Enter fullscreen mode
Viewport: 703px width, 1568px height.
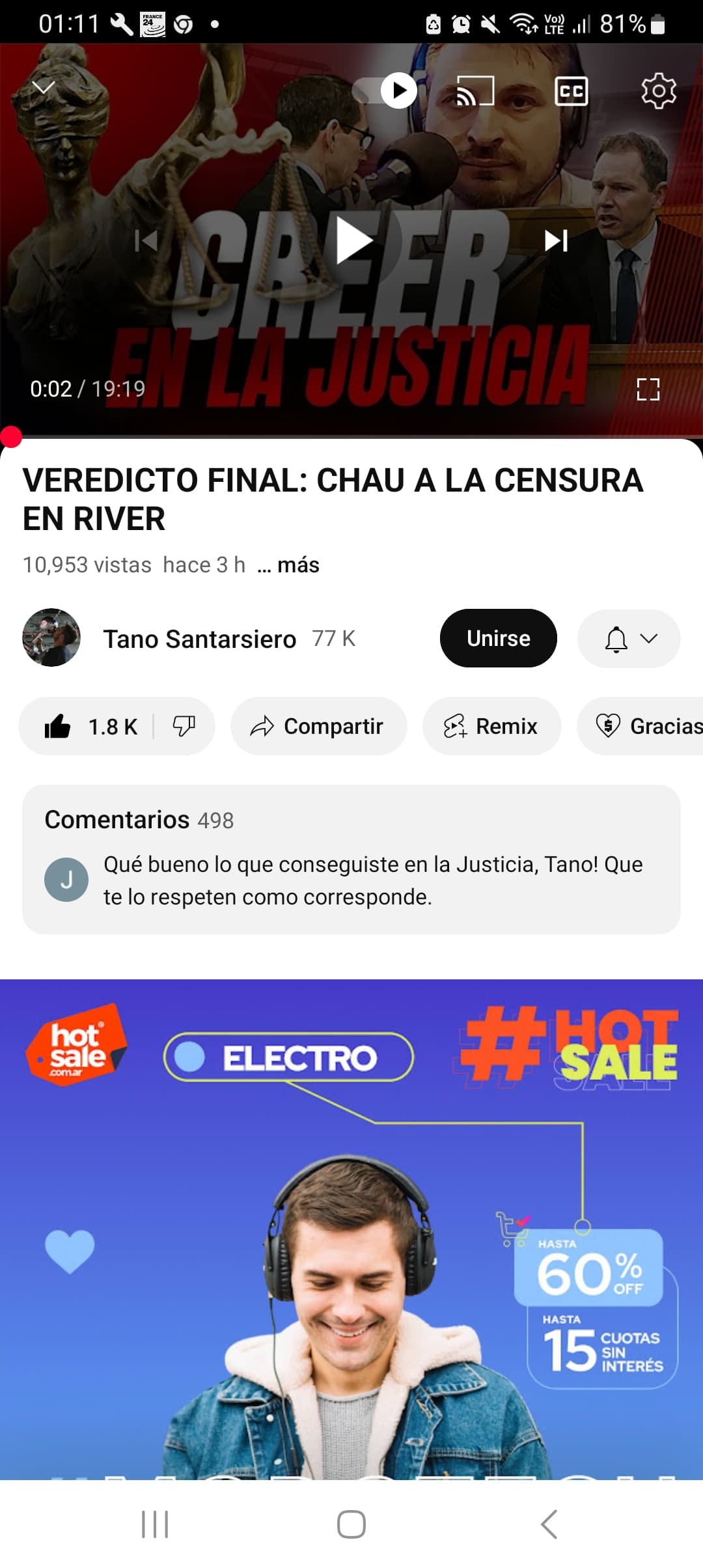(x=648, y=389)
